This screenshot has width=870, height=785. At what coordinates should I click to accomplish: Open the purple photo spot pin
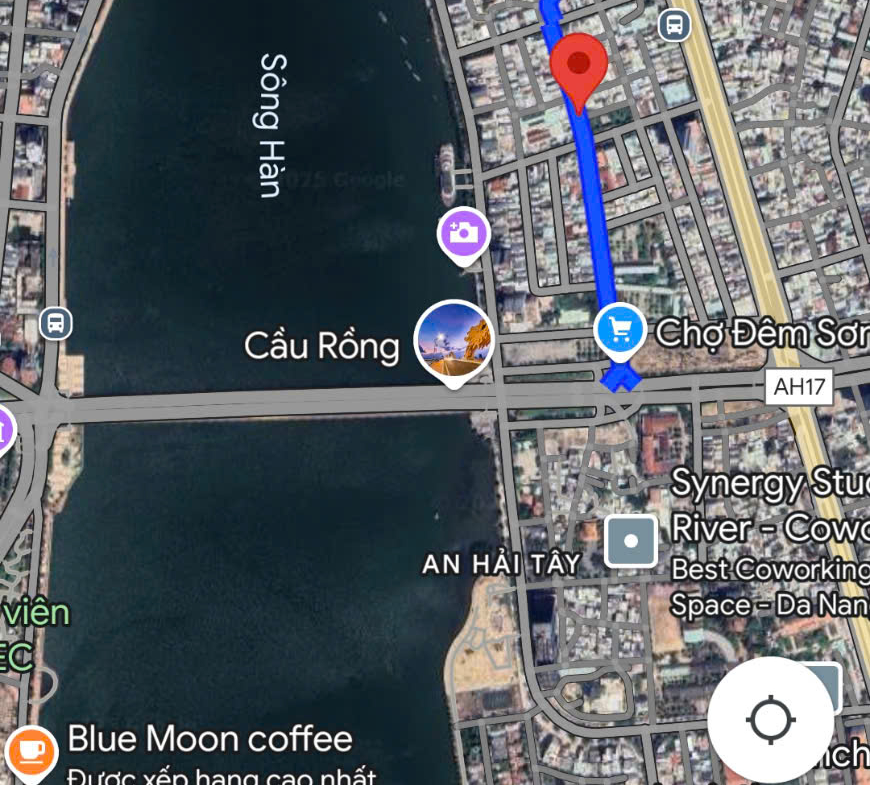pos(463,234)
